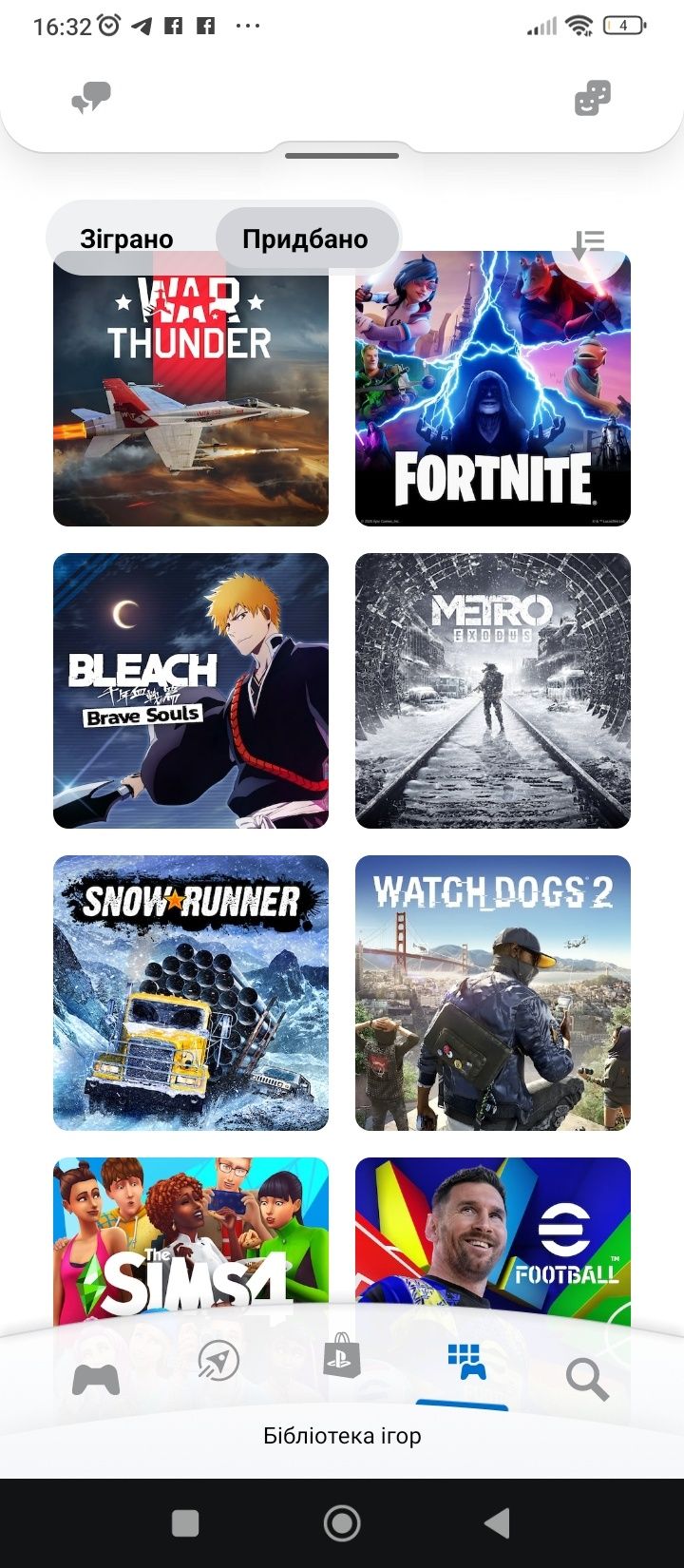684x1568 pixels.
Task: Open the search magnifier tab
Action: (586, 1378)
